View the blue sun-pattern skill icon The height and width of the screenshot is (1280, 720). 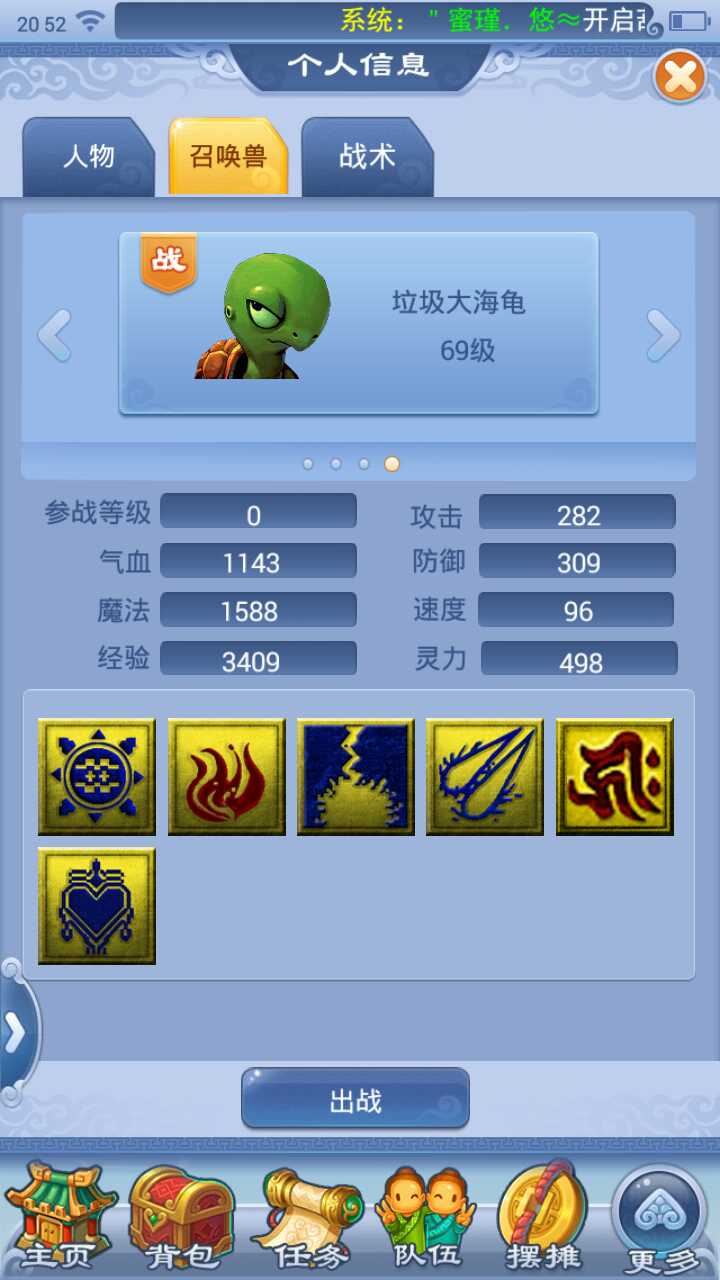[97, 777]
